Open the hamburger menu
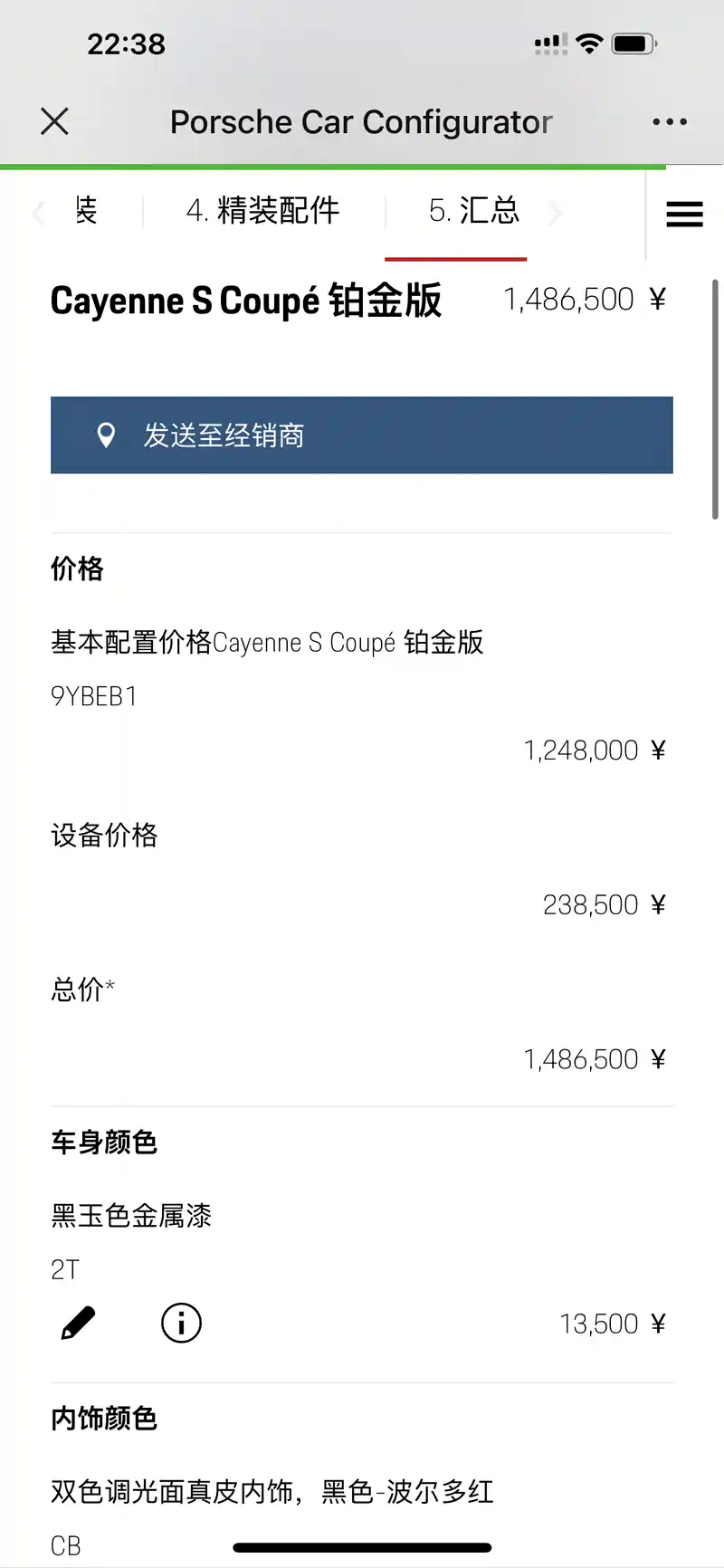This screenshot has width=724, height=1568. 684,214
